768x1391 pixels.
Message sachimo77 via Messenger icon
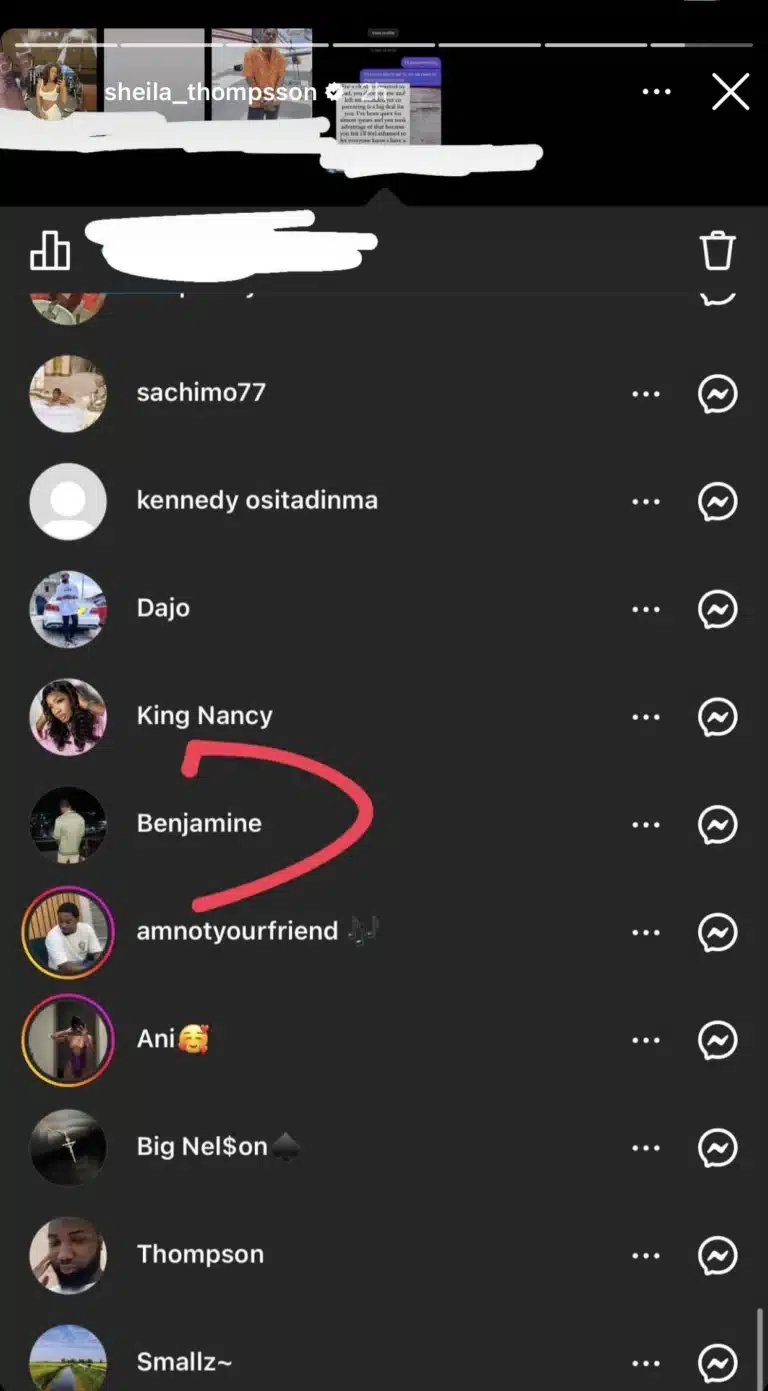pos(717,393)
